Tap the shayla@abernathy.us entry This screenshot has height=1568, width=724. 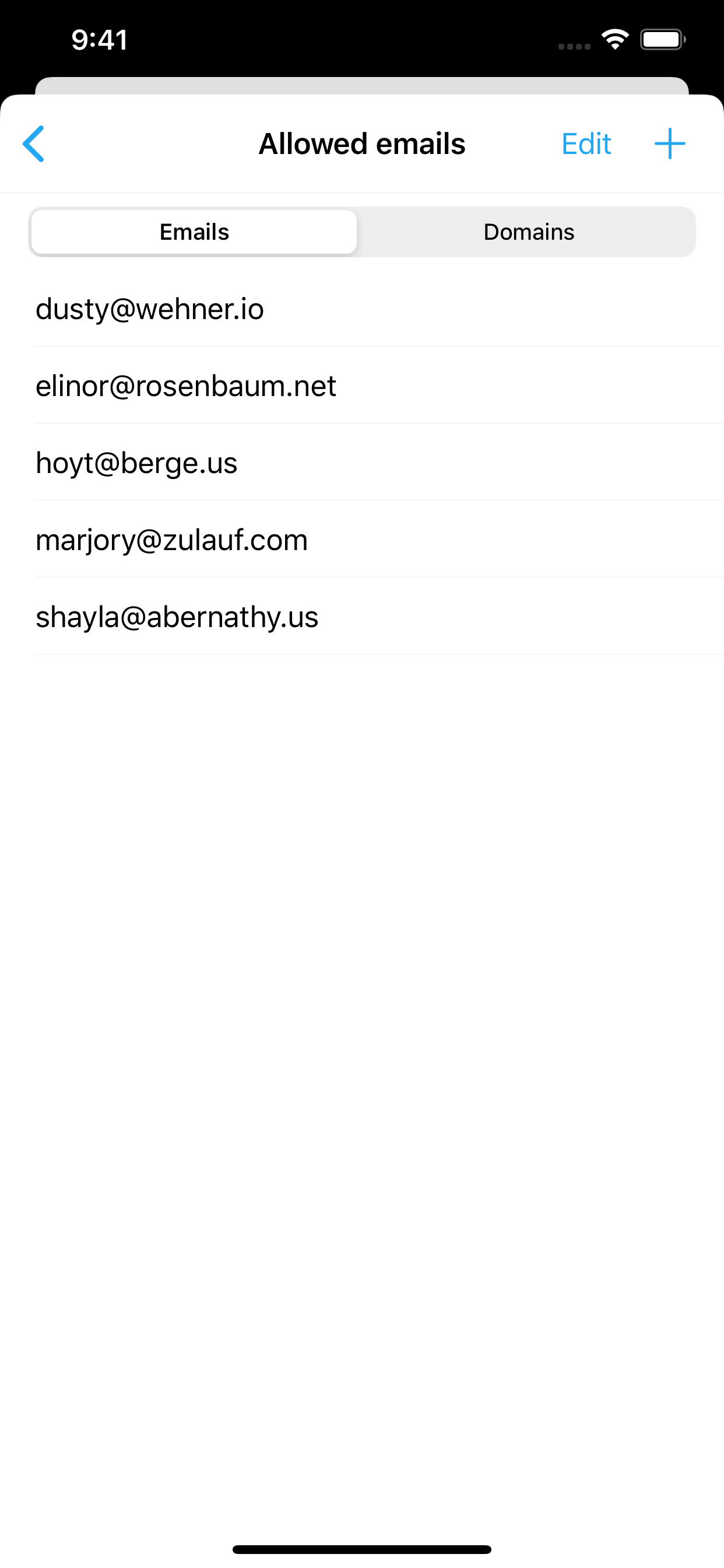(x=177, y=617)
